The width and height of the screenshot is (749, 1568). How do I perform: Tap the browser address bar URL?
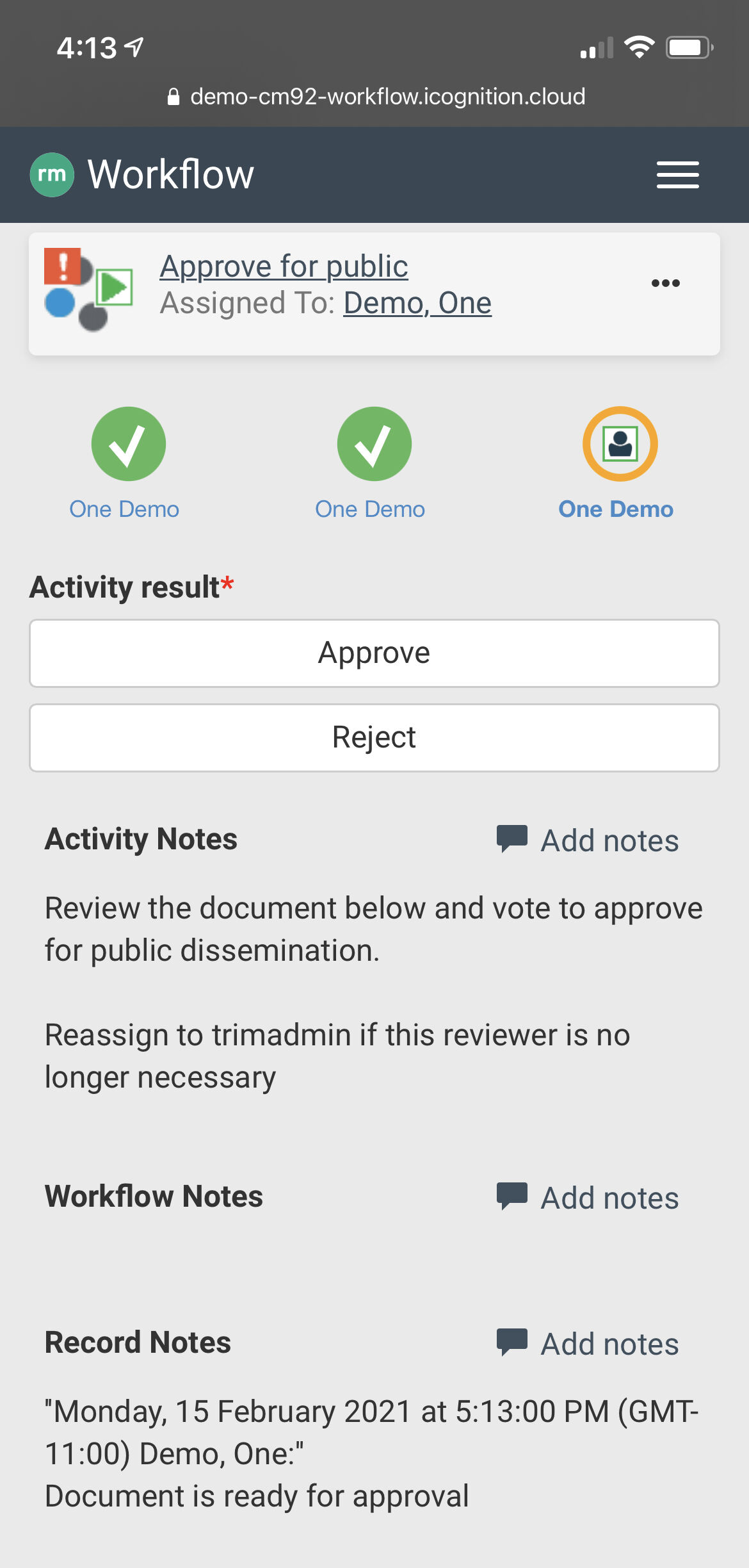coord(387,97)
